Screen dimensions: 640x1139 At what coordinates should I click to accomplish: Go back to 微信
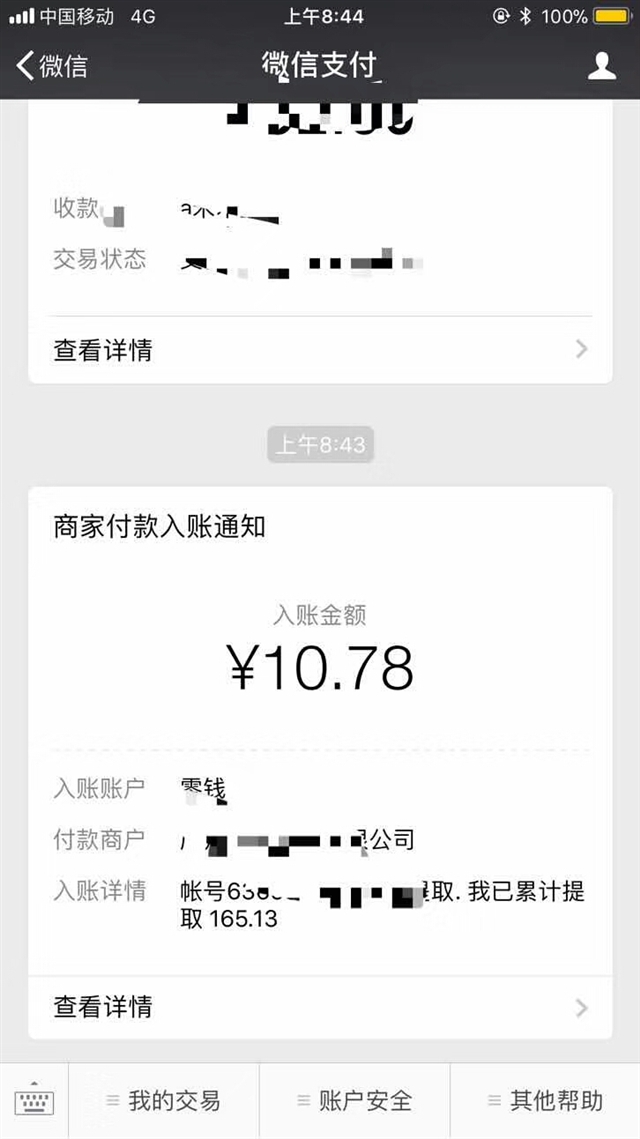51,66
